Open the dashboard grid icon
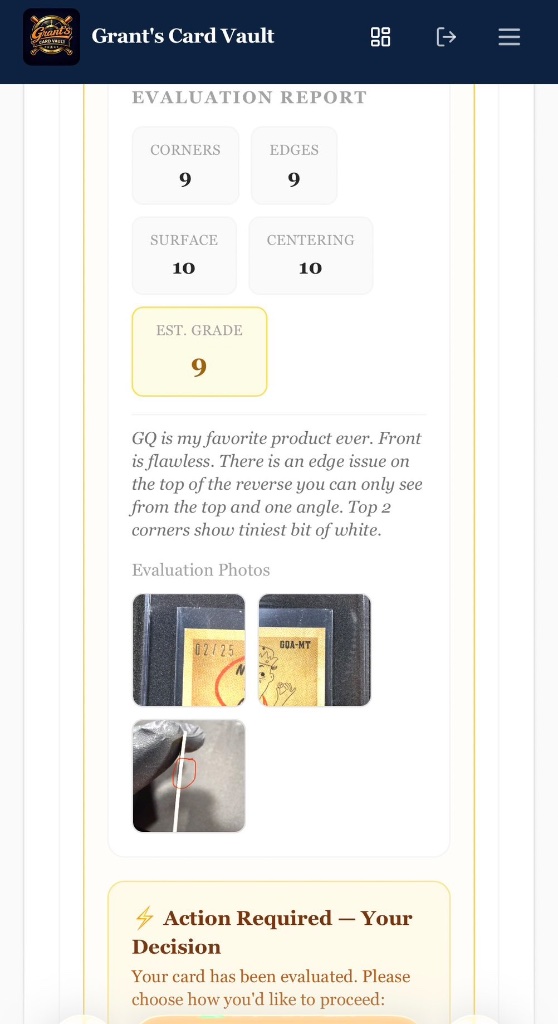The width and height of the screenshot is (558, 1024). click(380, 37)
